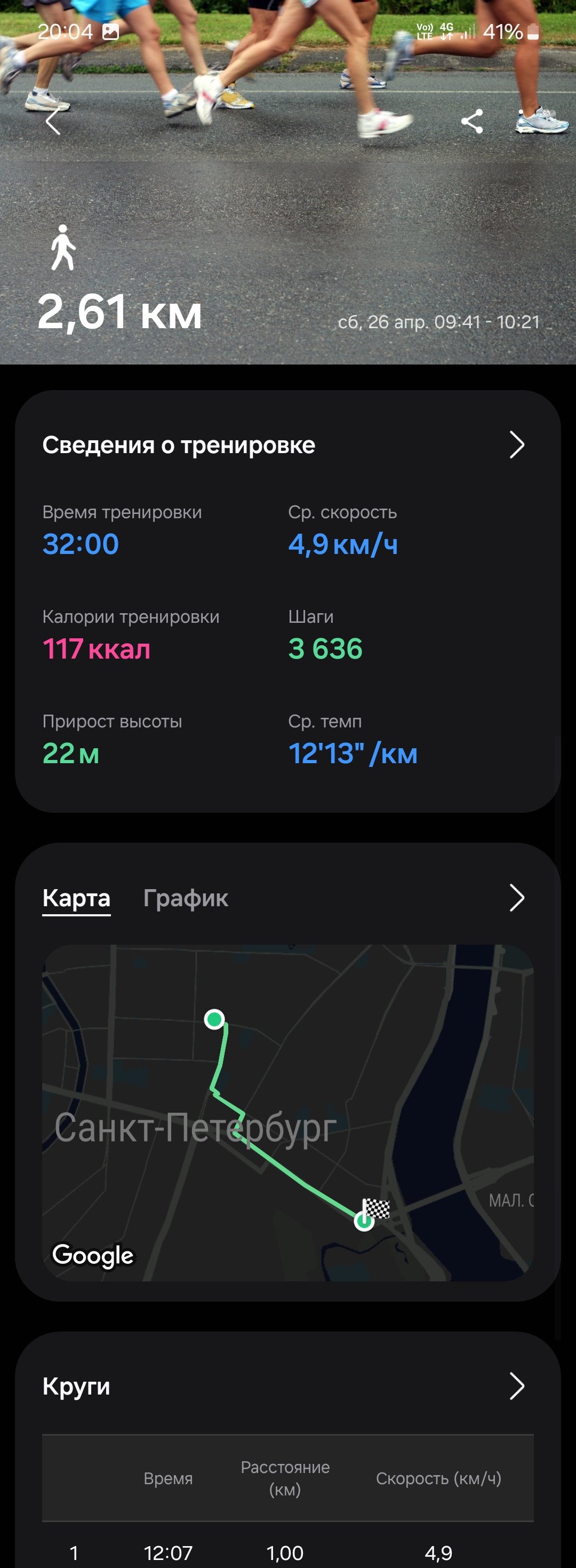Open workout details via the "Сведения о тренировке" chevron
576x1568 pixels.
tap(516, 445)
